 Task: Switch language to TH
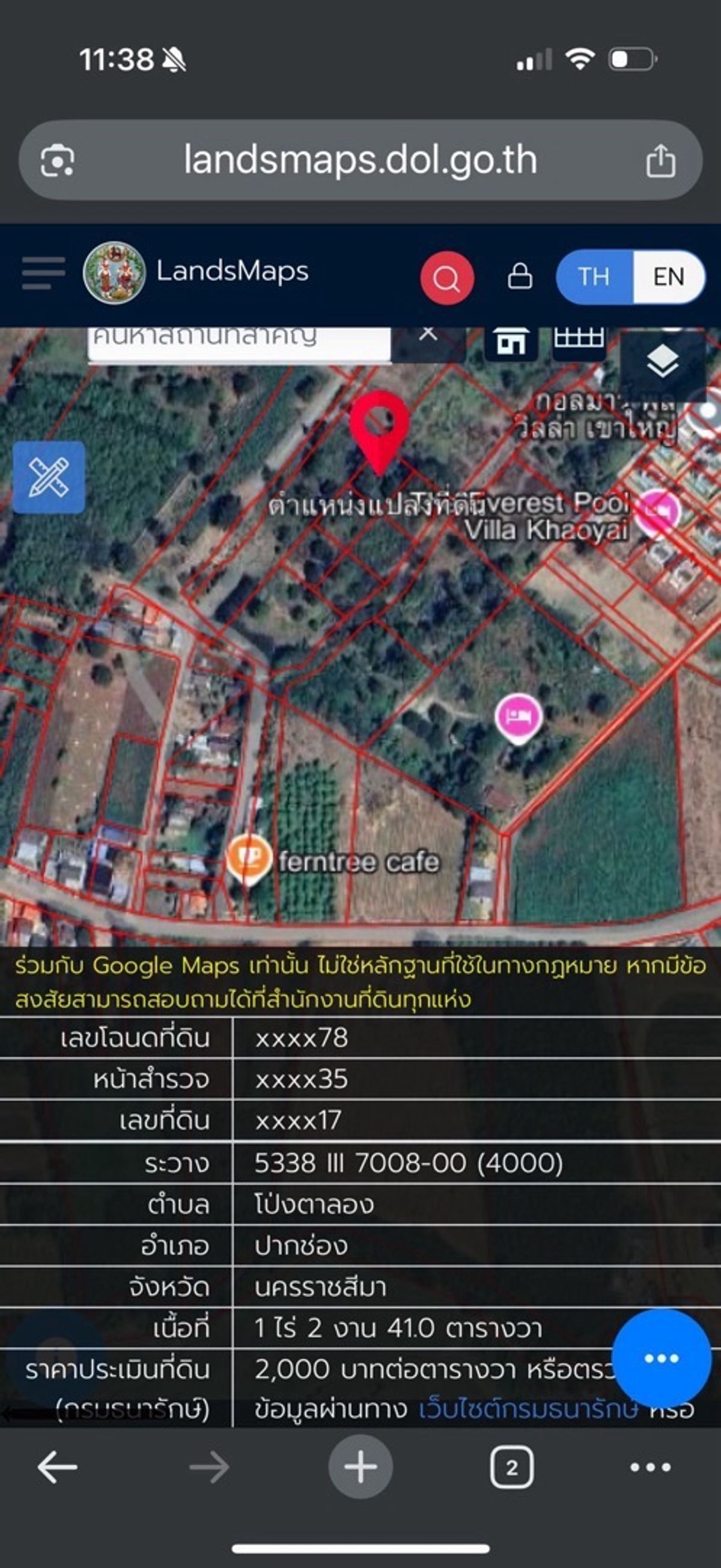click(x=593, y=277)
